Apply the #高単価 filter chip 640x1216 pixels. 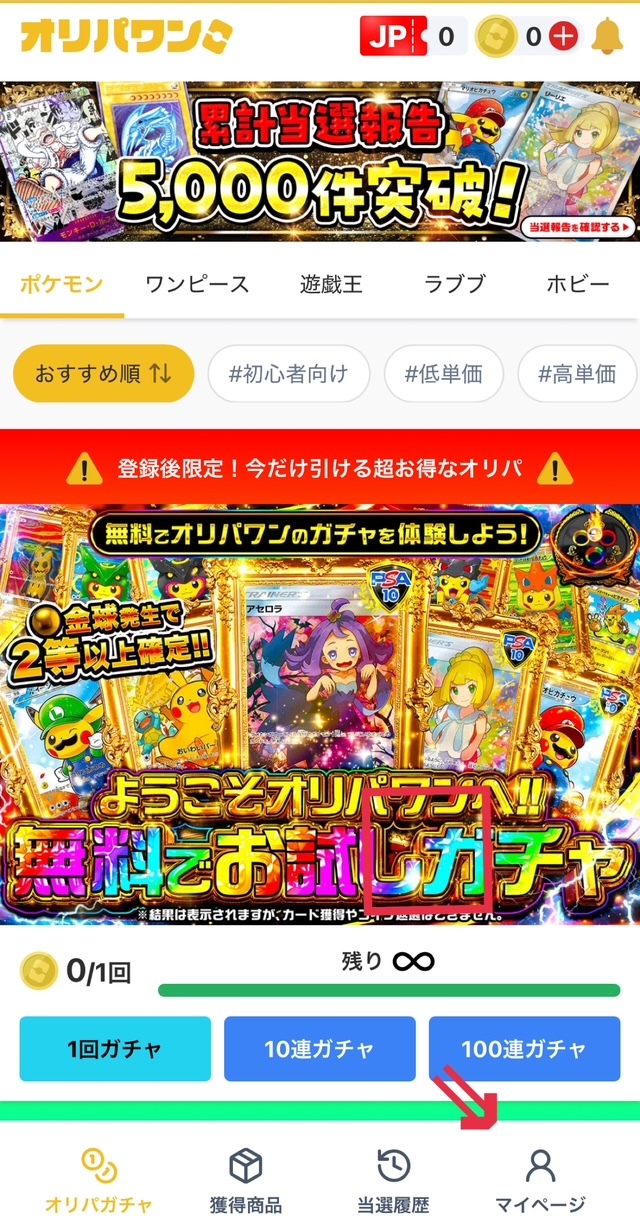577,375
